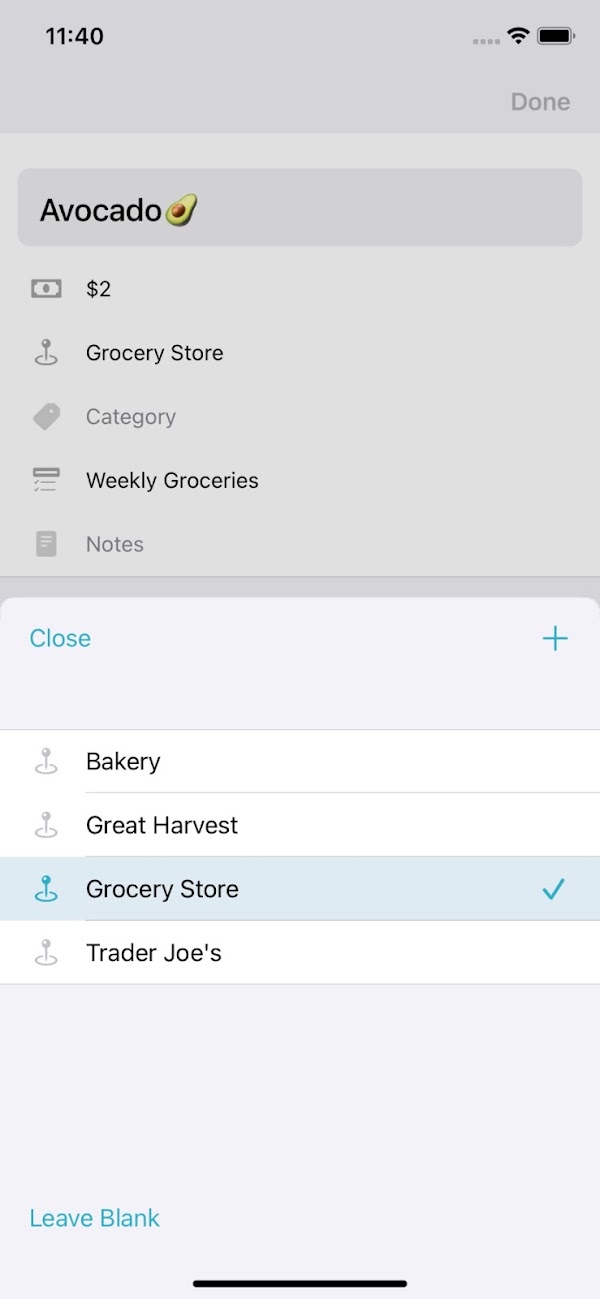Edit the Avocado item name field

click(300, 208)
